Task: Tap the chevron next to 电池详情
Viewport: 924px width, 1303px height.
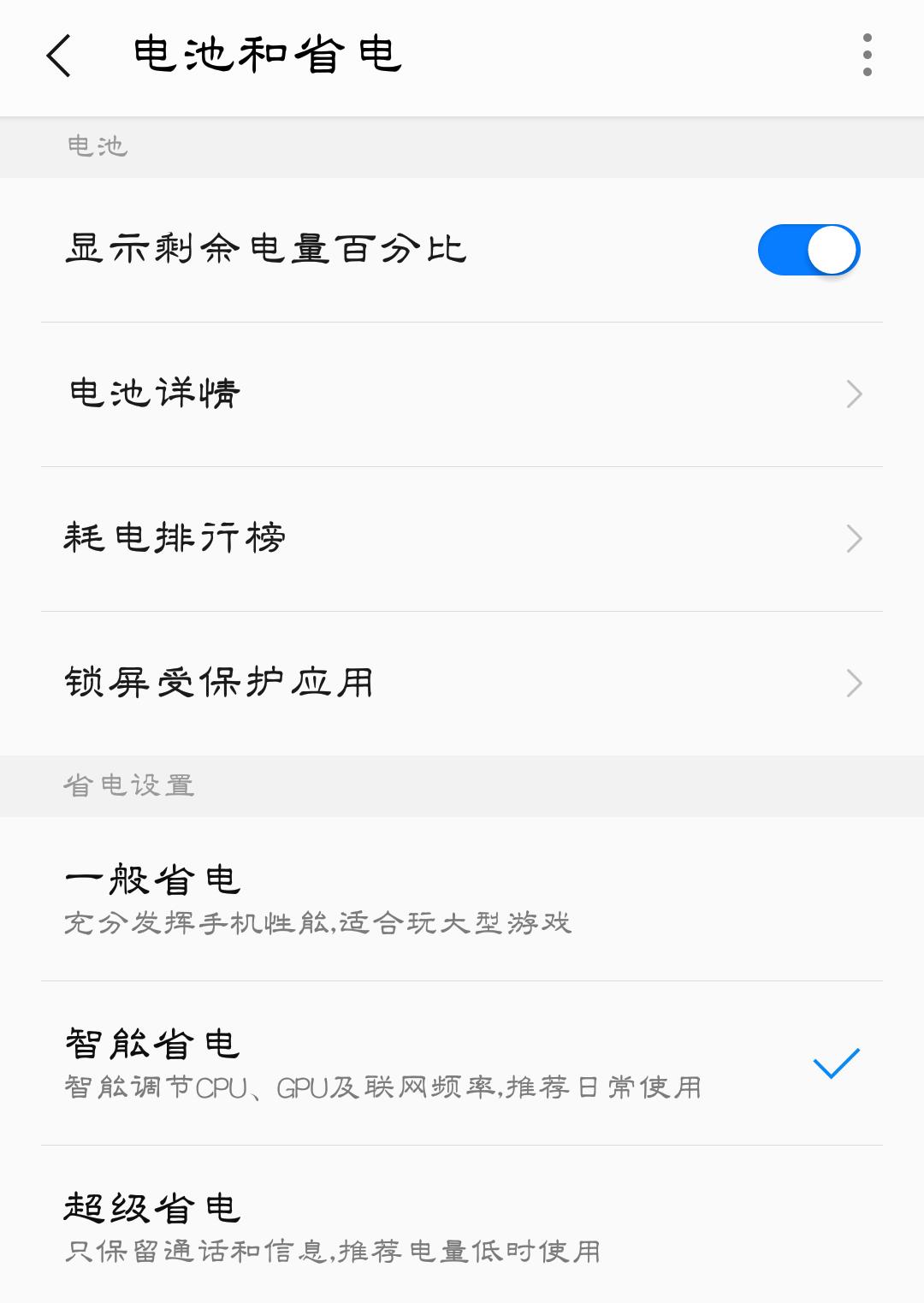Action: click(854, 393)
